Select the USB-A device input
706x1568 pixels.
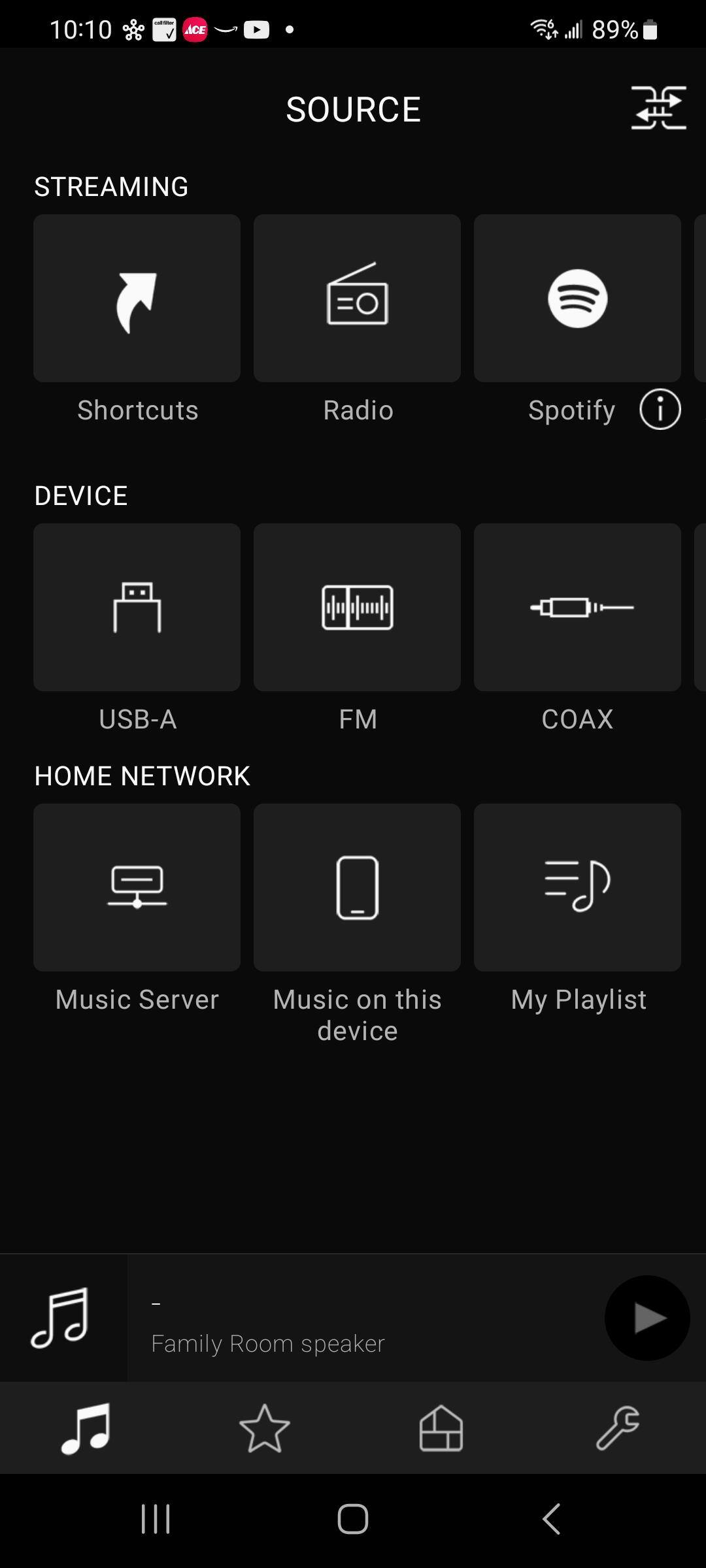point(137,608)
